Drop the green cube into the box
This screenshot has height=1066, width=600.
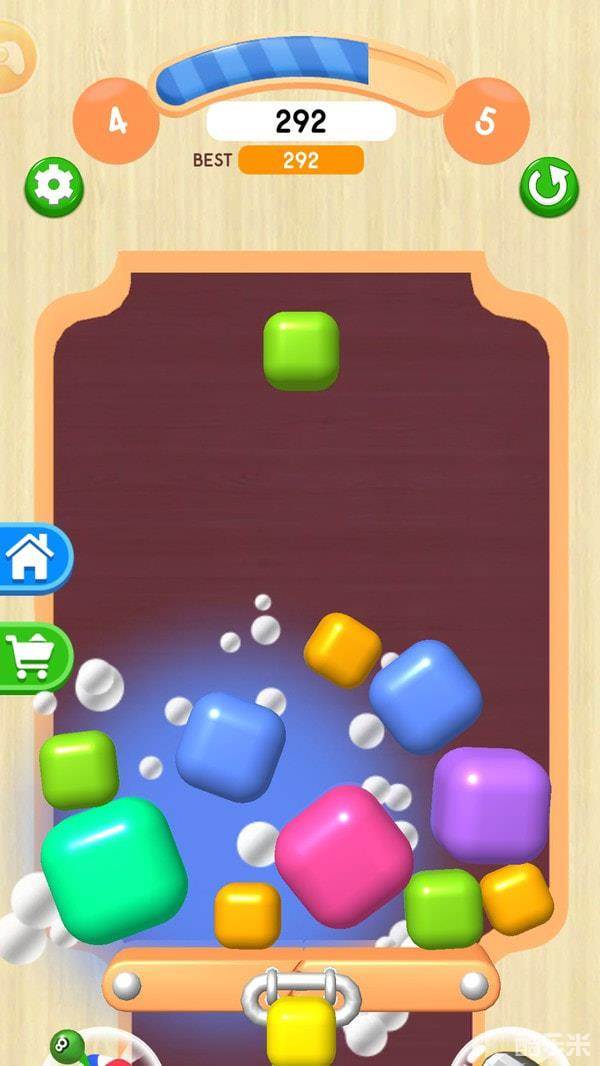[x=301, y=351]
